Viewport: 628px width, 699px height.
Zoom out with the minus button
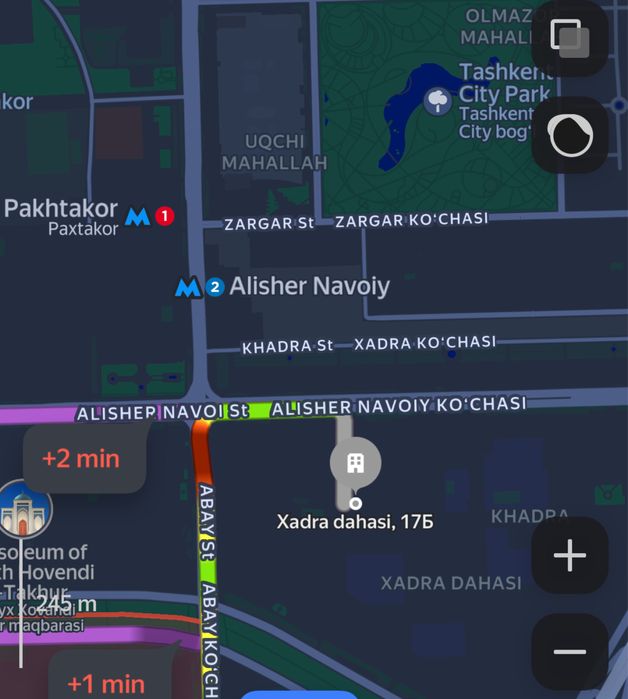pyautogui.click(x=570, y=652)
